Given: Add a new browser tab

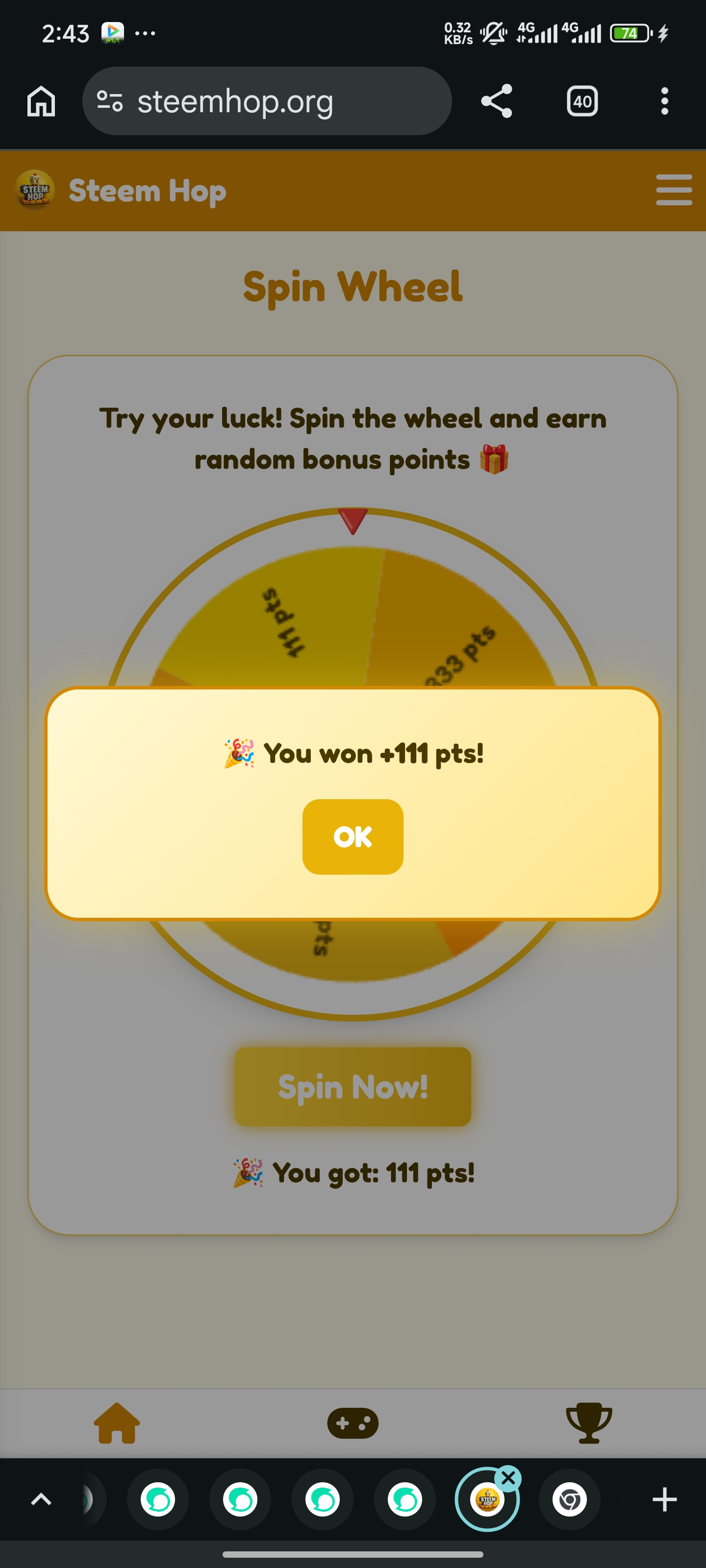Looking at the screenshot, I should click(665, 1499).
